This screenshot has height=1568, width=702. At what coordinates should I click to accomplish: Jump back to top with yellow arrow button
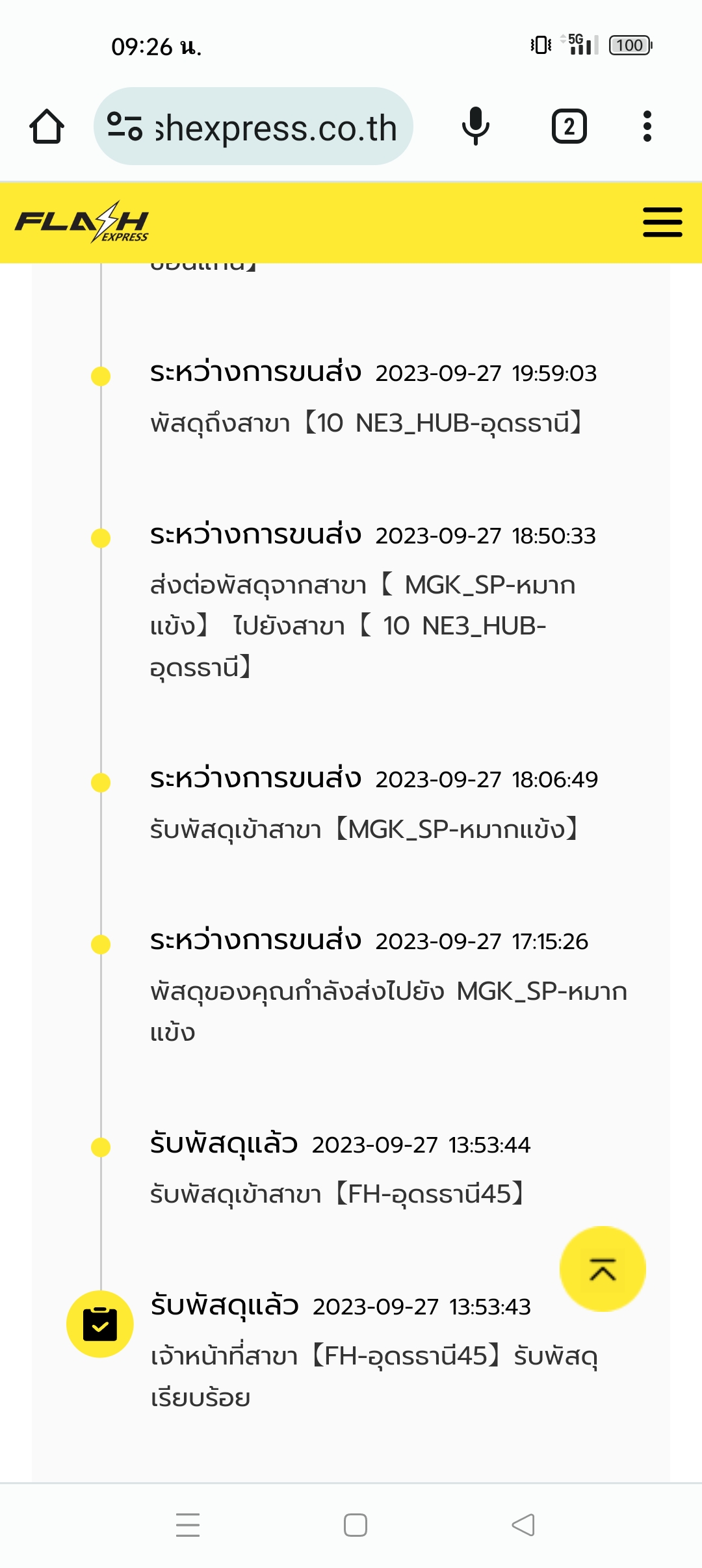(x=603, y=1269)
